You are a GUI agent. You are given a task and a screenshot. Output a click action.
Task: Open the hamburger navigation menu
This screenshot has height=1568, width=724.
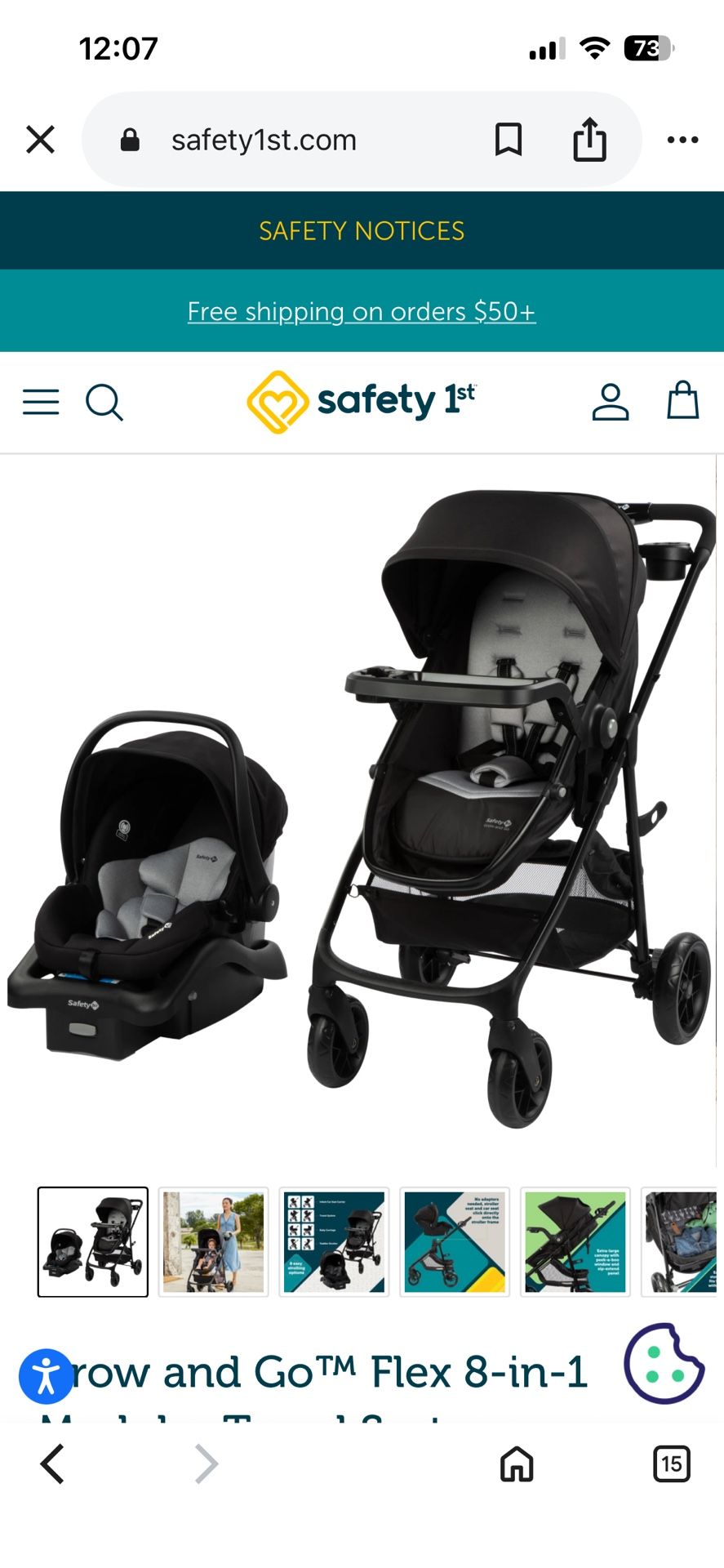[41, 402]
